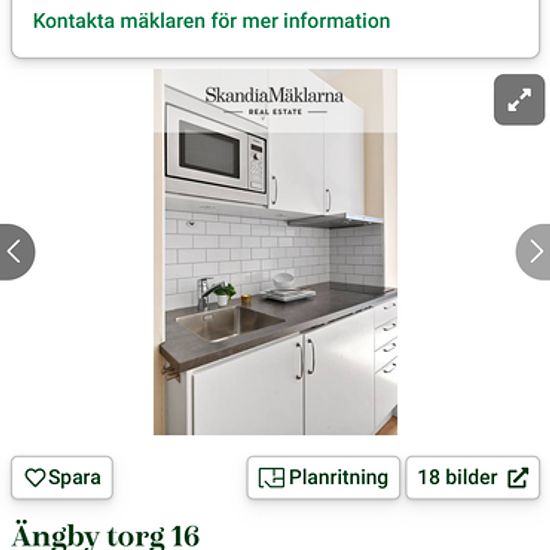View the Planritning floor plan
The width and height of the screenshot is (550, 550).
pyautogui.click(x=323, y=477)
